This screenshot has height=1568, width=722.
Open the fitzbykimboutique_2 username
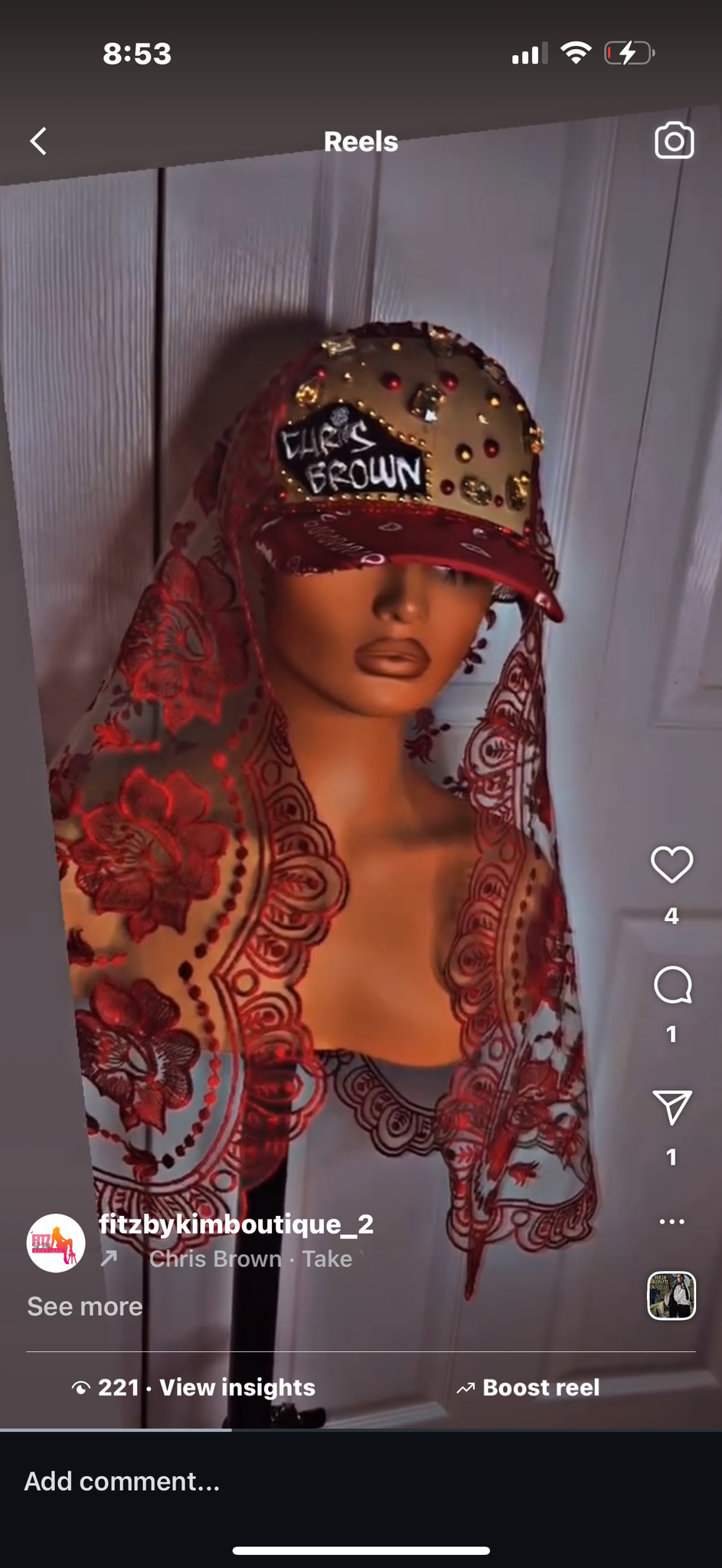coord(236,1223)
